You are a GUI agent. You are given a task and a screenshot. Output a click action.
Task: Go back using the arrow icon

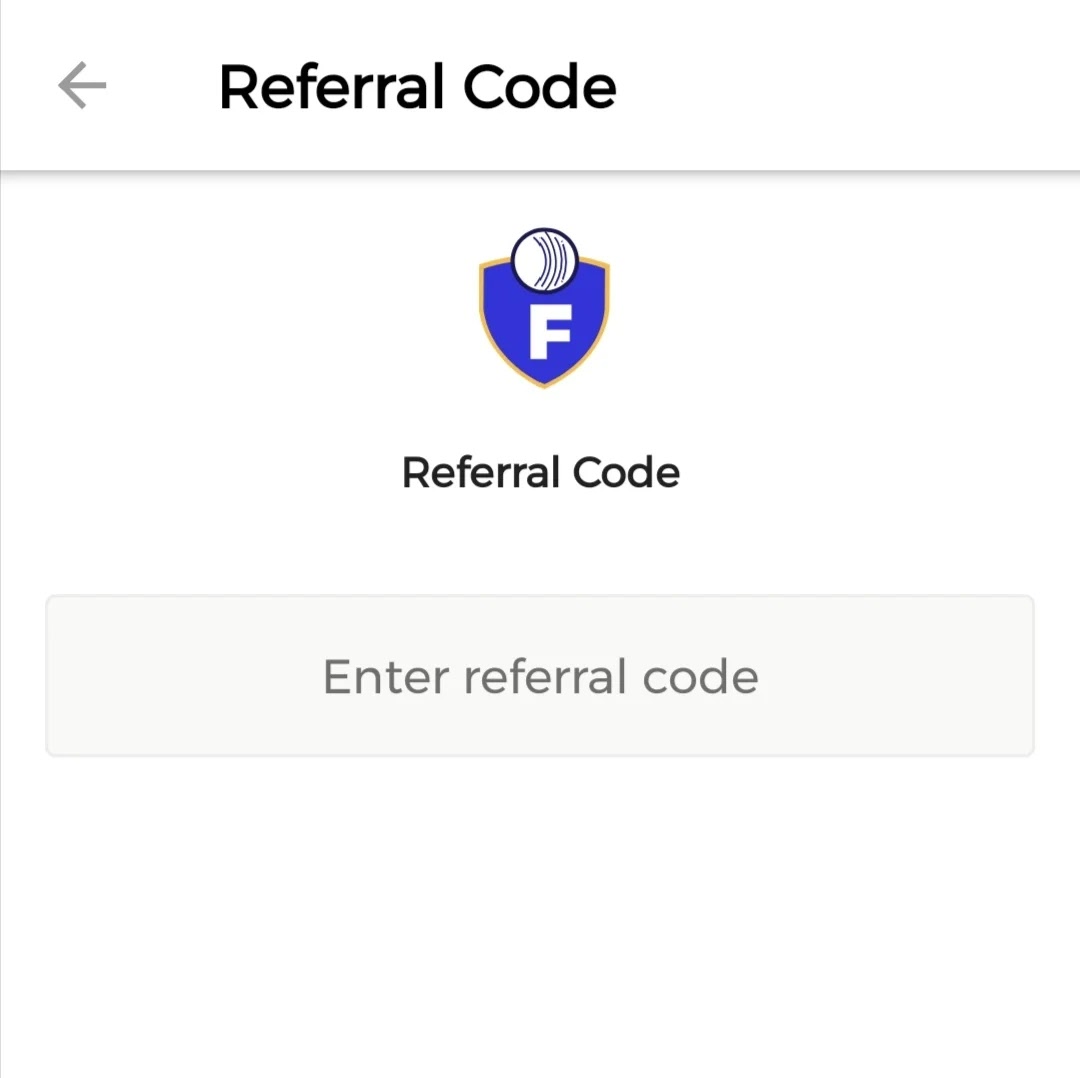(x=82, y=86)
